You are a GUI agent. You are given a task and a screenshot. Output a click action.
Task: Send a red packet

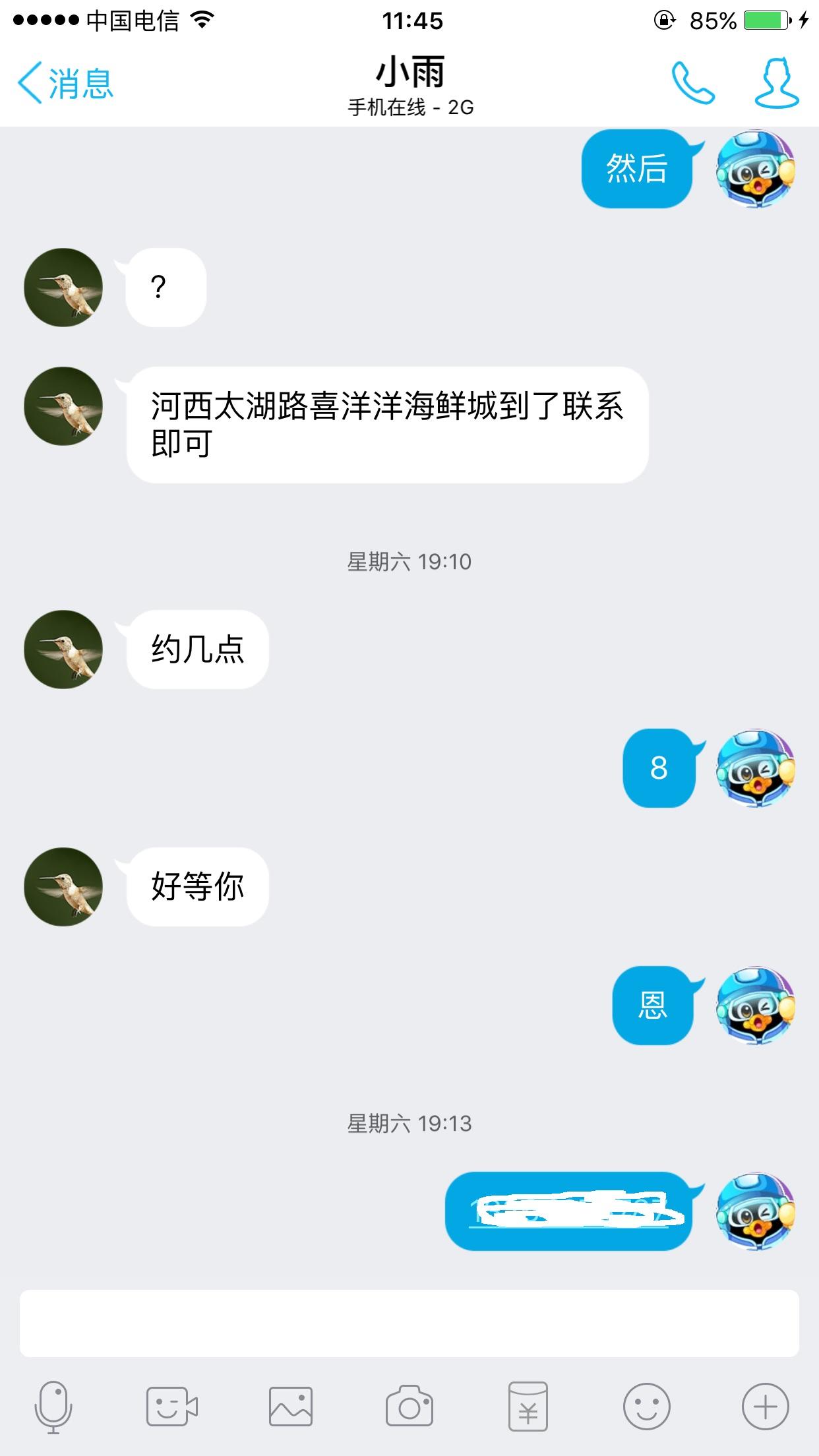[528, 1407]
